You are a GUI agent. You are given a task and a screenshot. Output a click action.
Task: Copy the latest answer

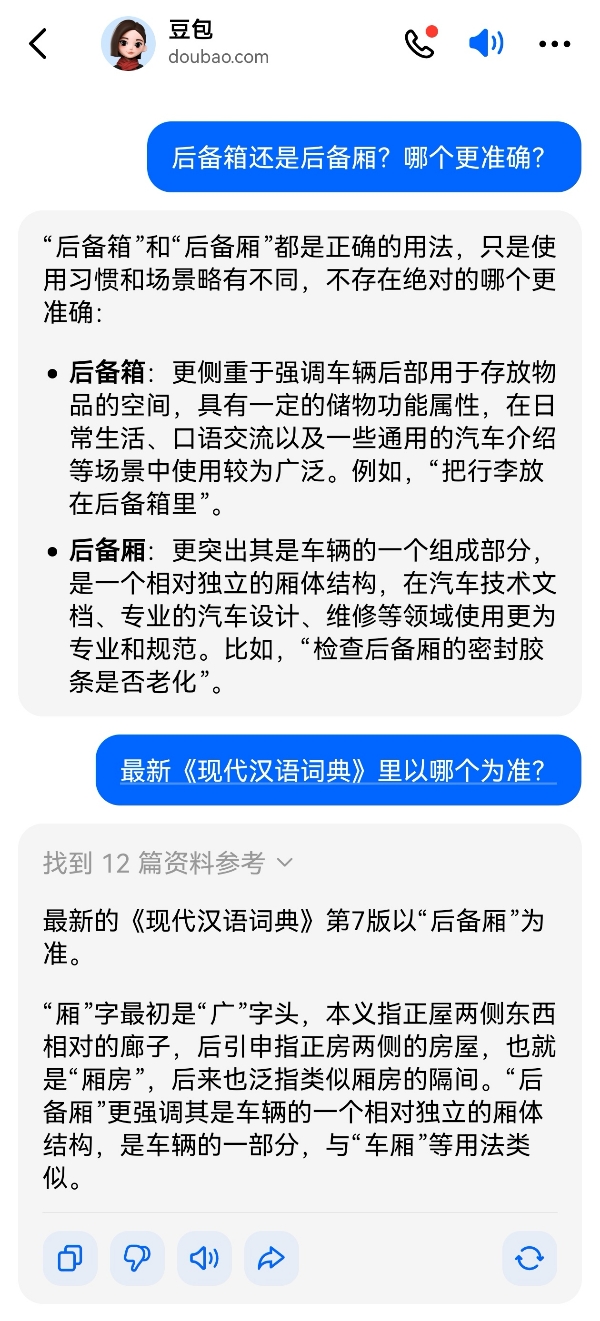coord(70,1258)
